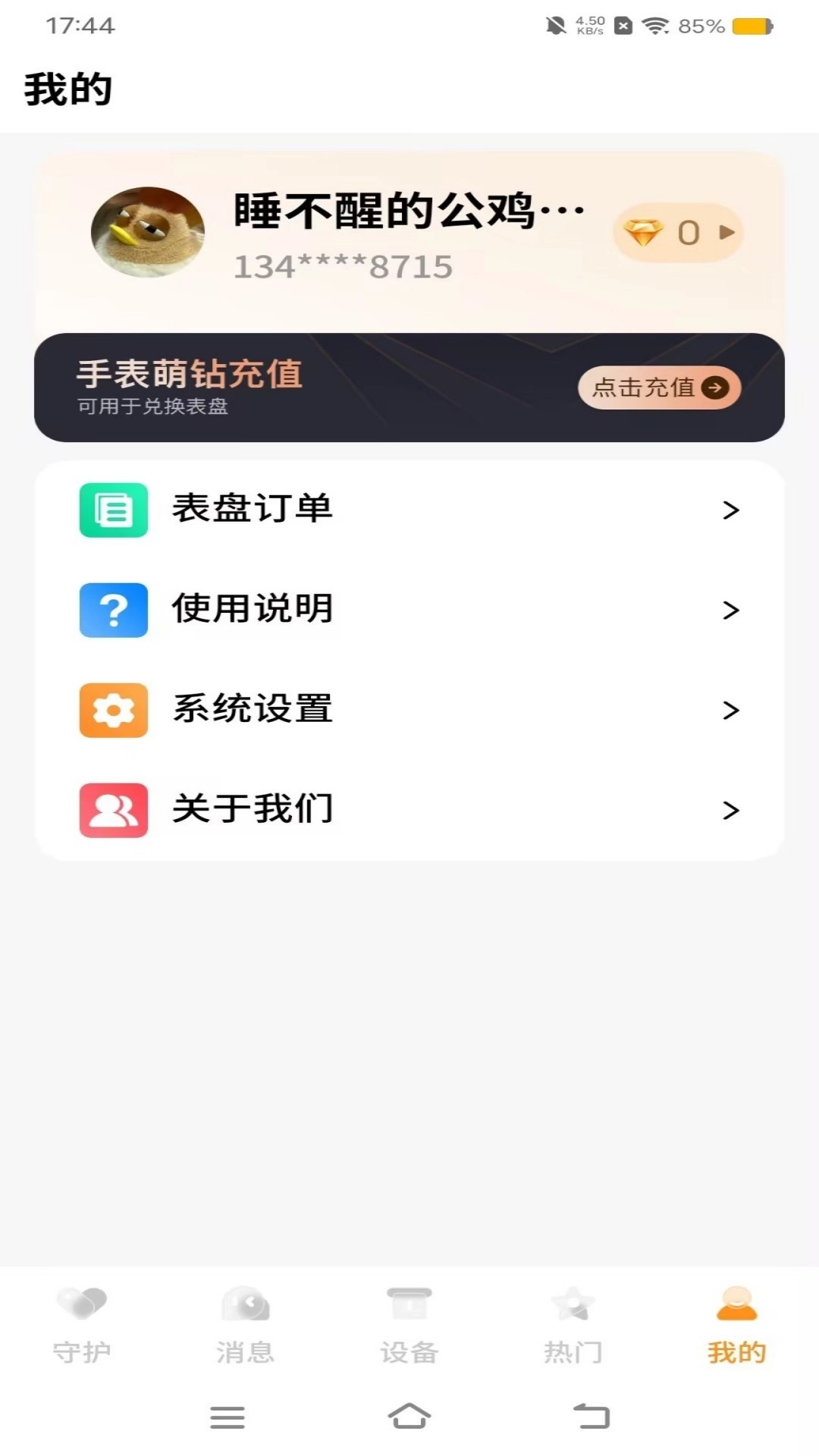
Task: Select the 表盘订单 watch face order icon
Action: 112,510
